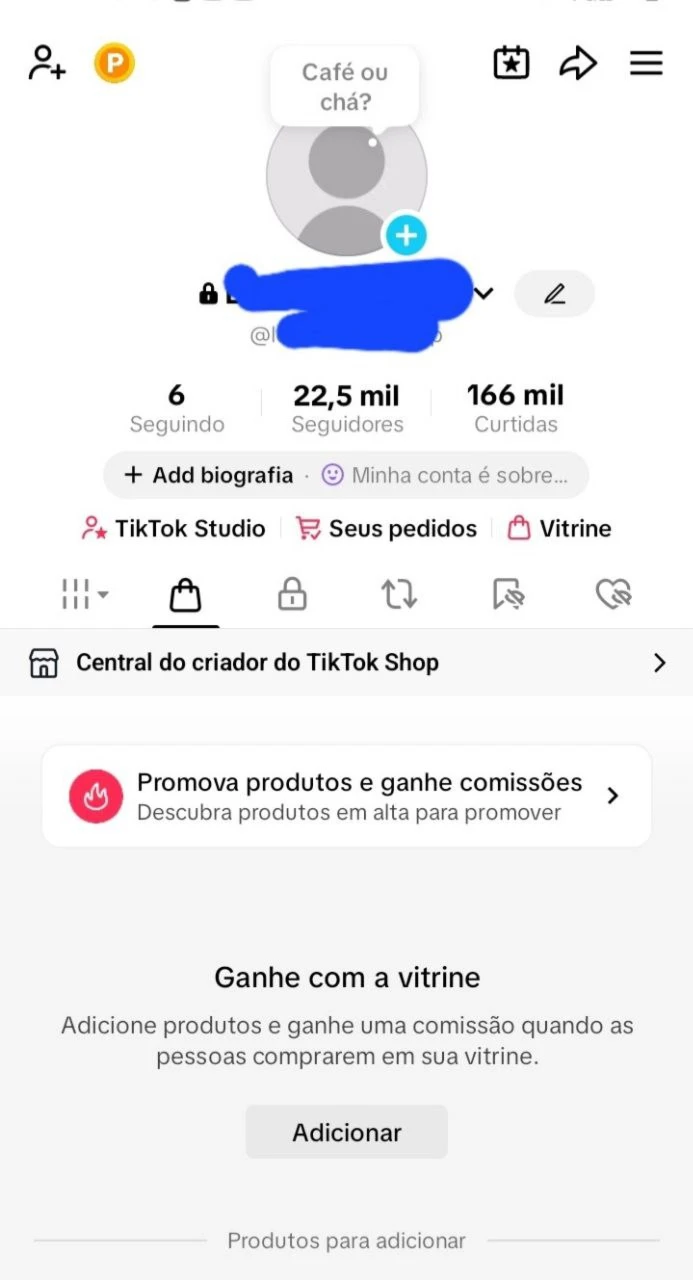Open Seus pedidos
693x1280 pixels.
pyautogui.click(x=387, y=528)
